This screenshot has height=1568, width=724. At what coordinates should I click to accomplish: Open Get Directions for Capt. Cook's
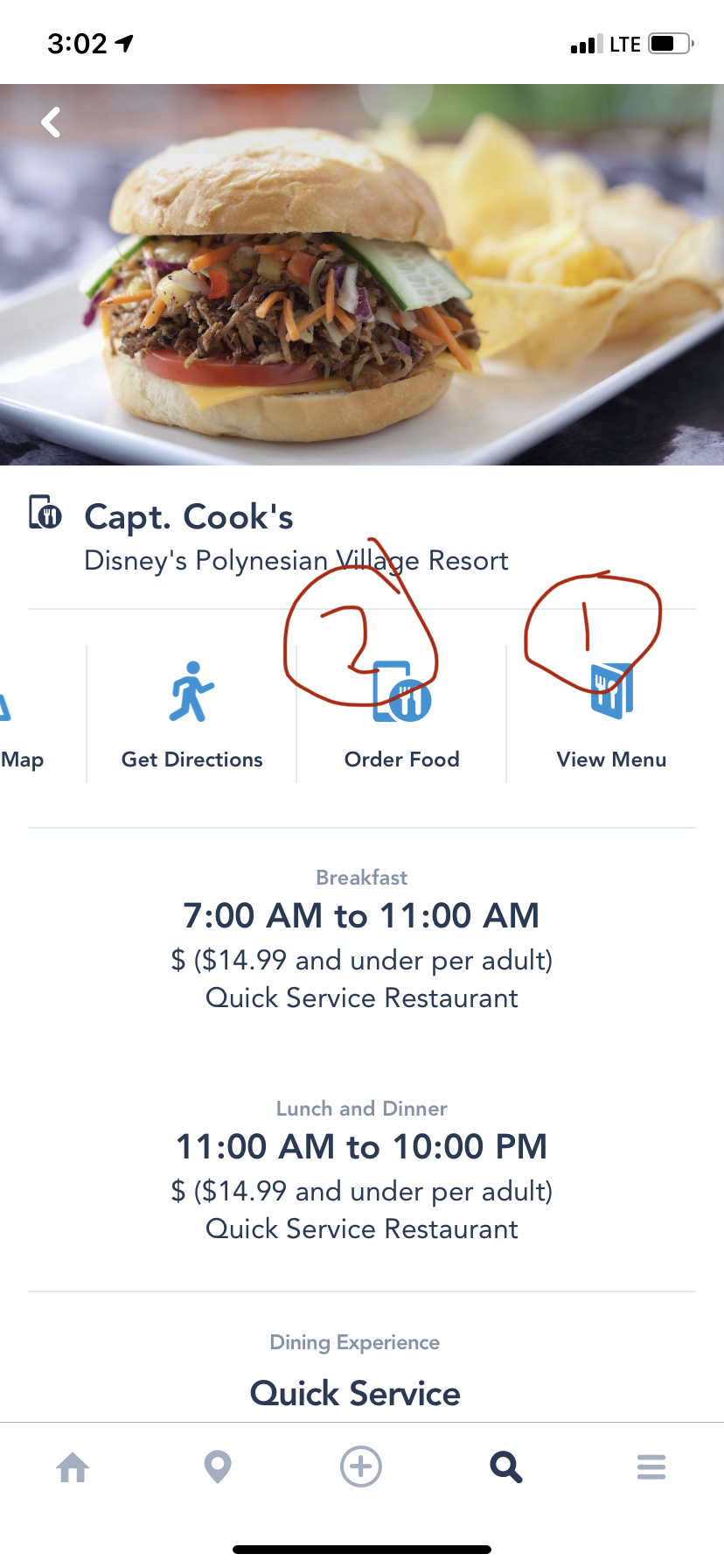coord(191,714)
